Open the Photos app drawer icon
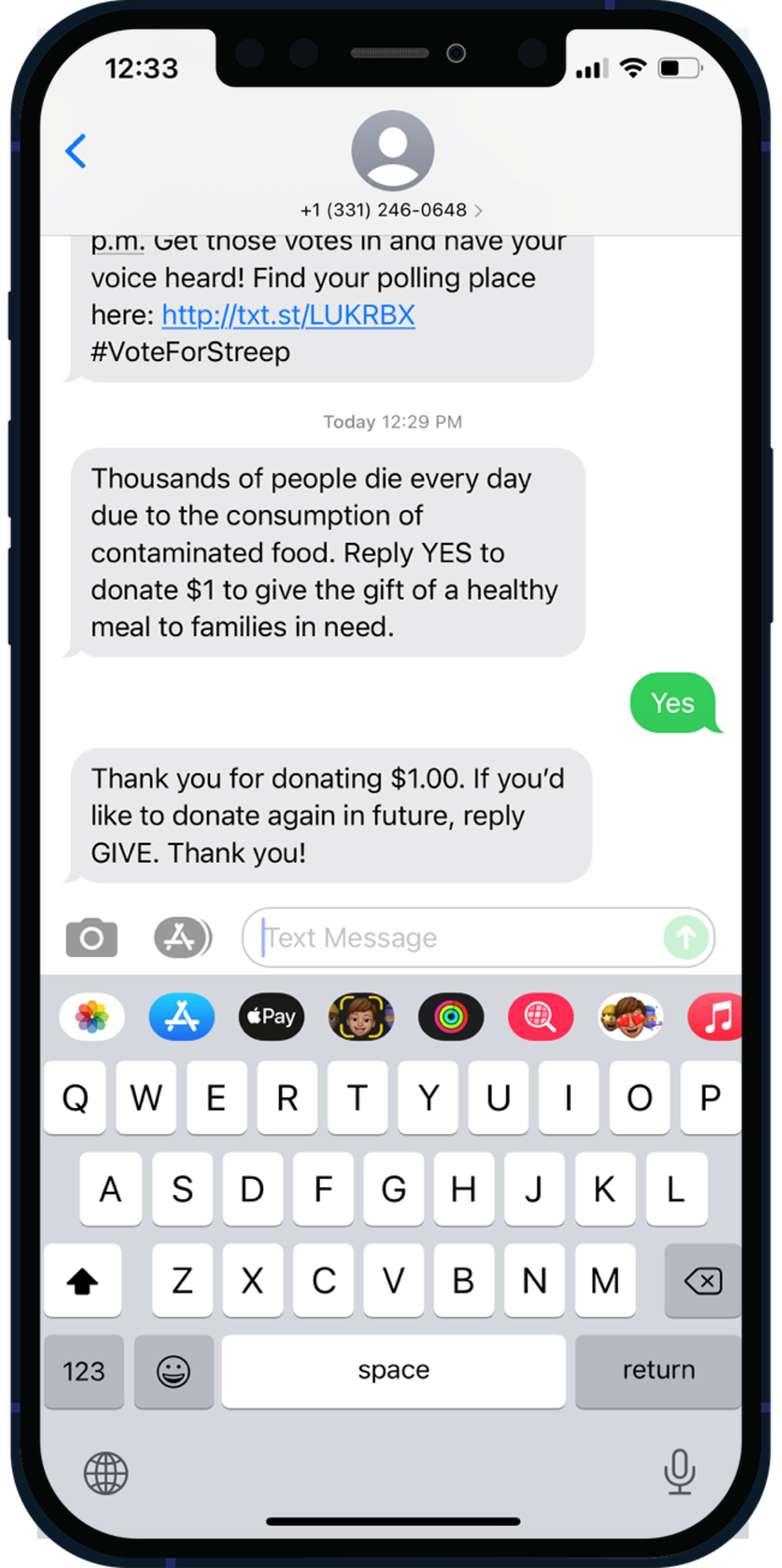Screen dimensions: 782x1568 coord(90,1017)
